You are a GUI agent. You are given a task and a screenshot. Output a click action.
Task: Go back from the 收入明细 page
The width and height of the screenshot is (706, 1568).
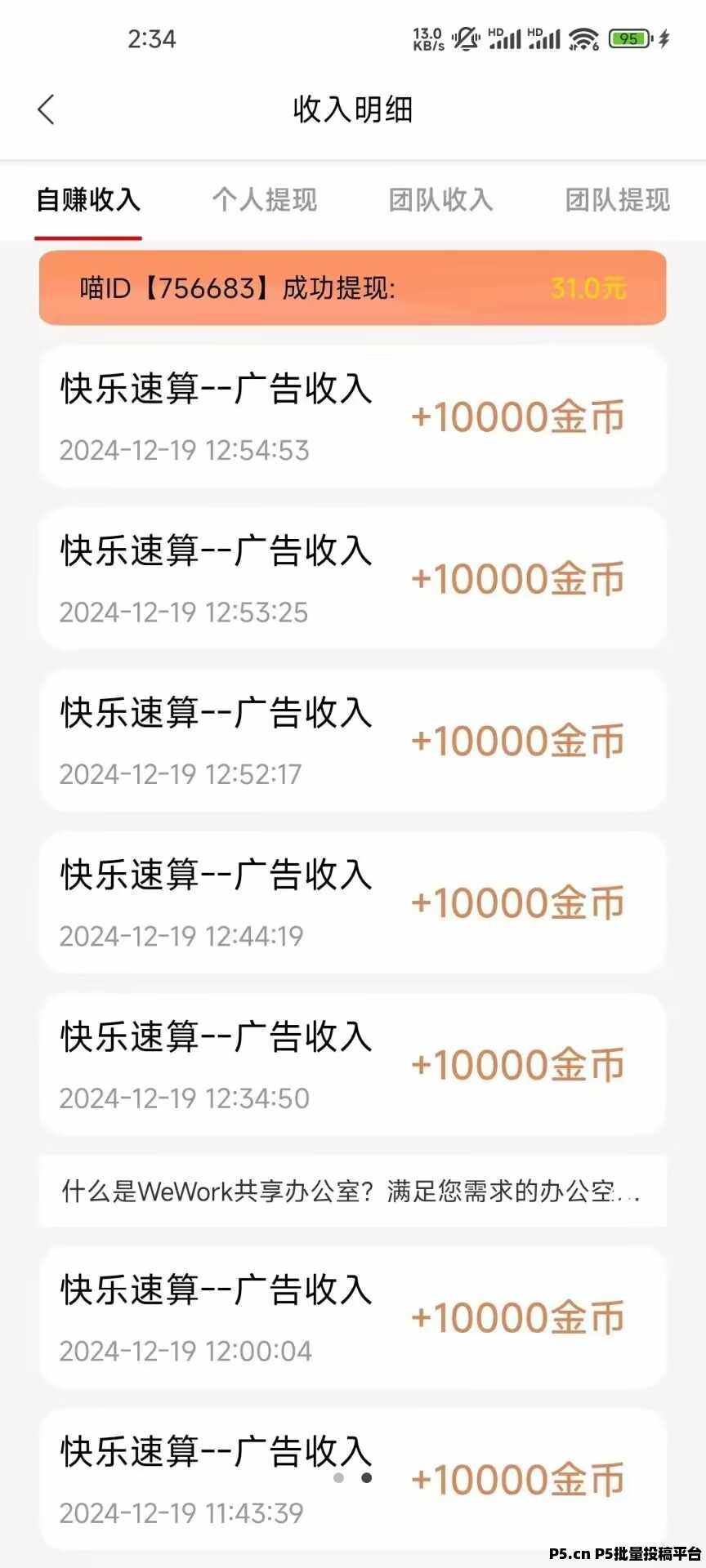point(47,109)
